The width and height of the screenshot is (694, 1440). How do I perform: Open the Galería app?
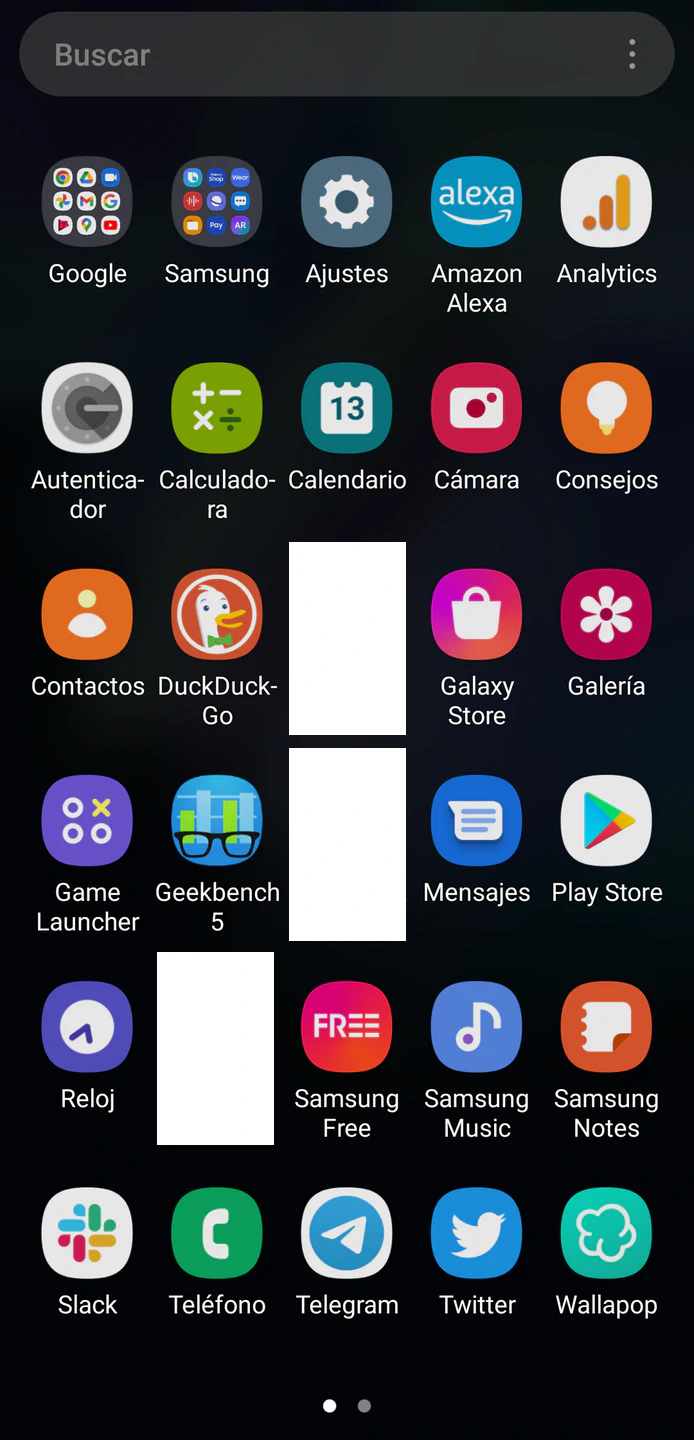tap(607, 614)
